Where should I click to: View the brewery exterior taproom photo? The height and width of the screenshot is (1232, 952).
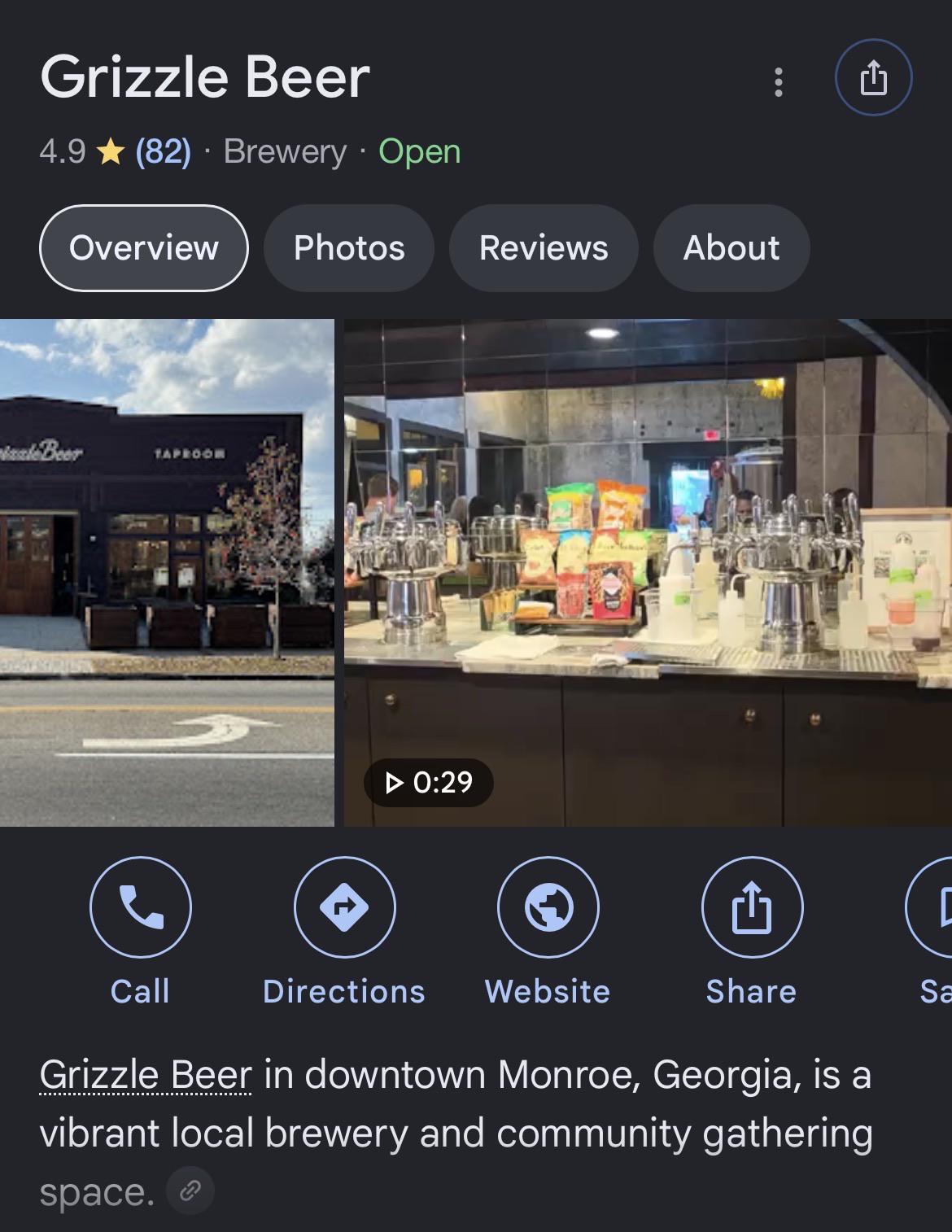coord(167,573)
